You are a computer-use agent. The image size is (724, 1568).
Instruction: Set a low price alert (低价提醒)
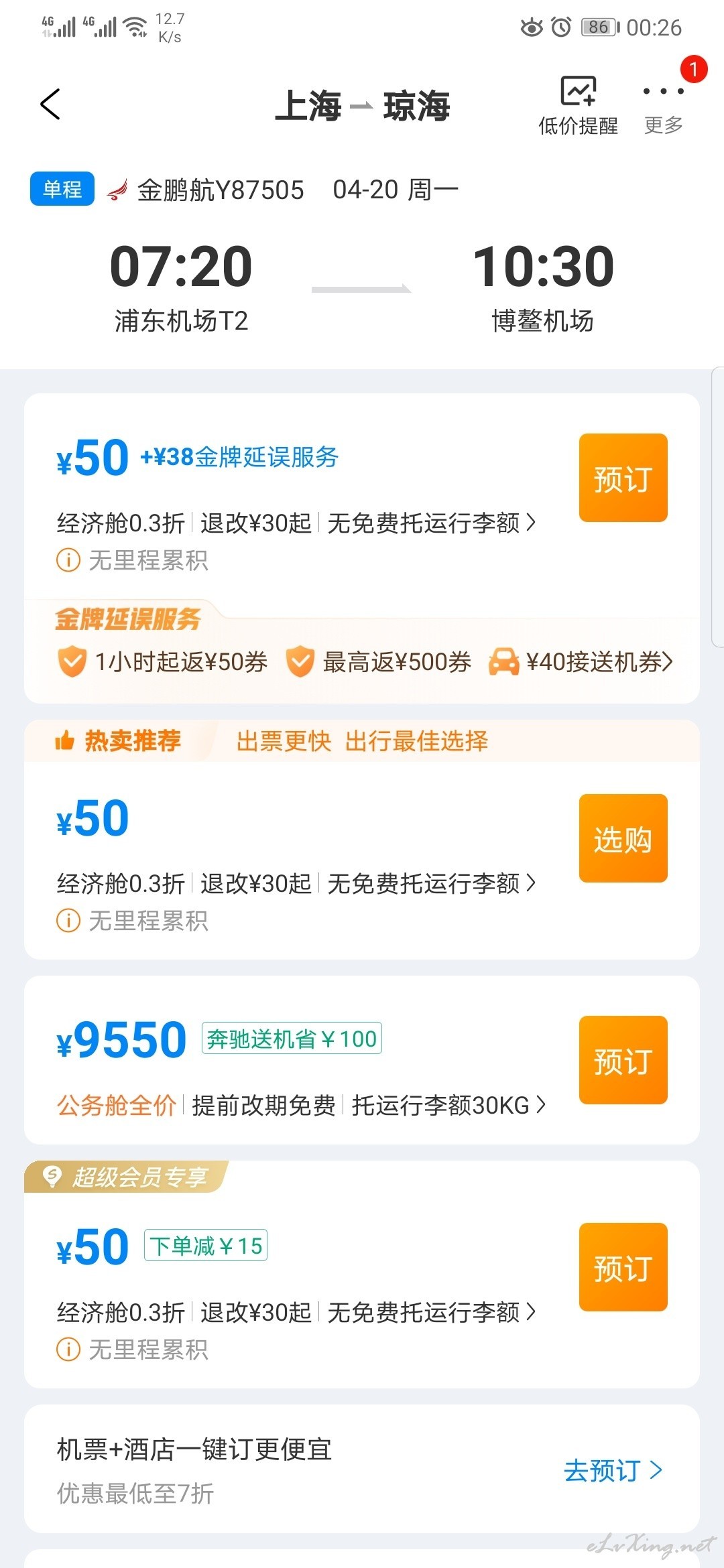coord(578,105)
